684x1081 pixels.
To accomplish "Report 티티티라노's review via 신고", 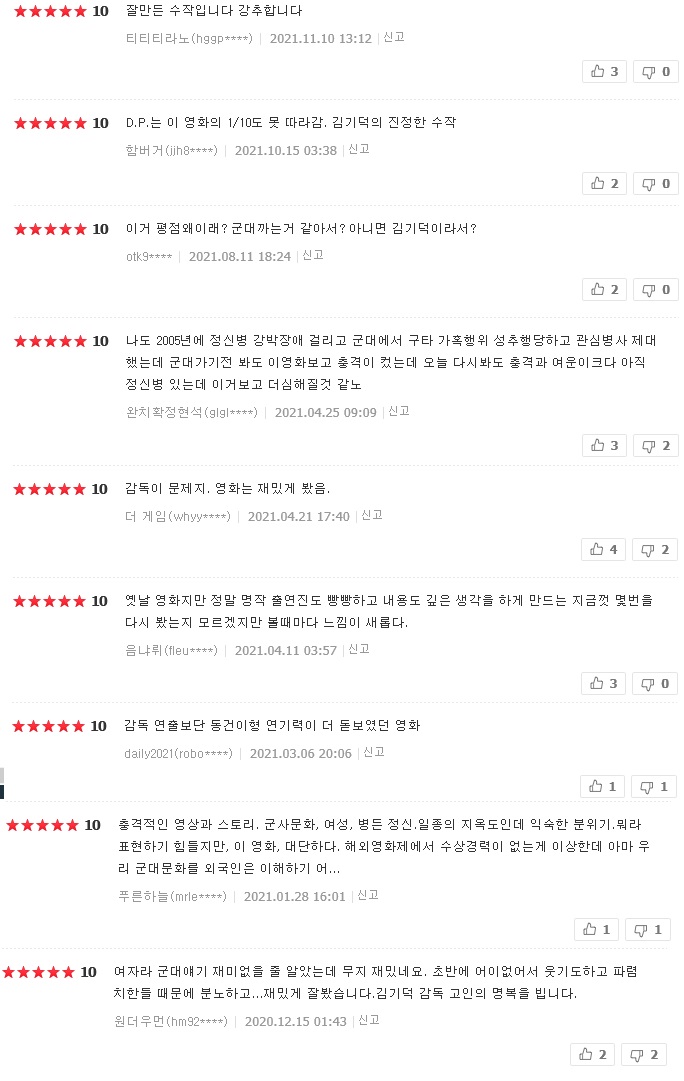I will point(394,37).
